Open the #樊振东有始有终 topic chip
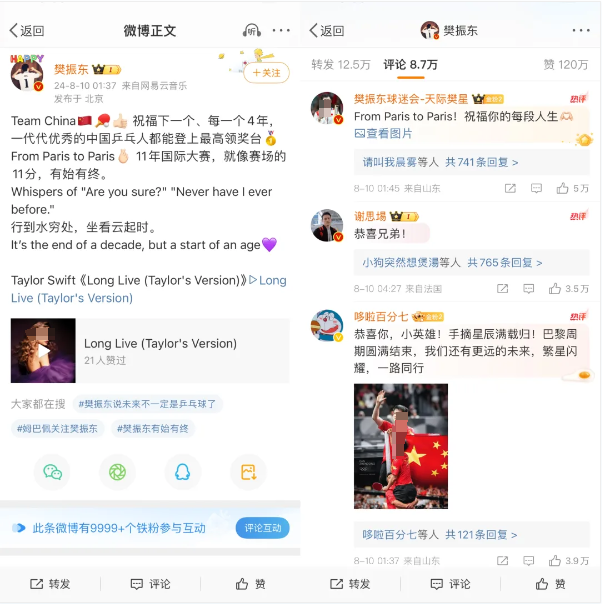The height and width of the screenshot is (604, 602). tap(153, 428)
